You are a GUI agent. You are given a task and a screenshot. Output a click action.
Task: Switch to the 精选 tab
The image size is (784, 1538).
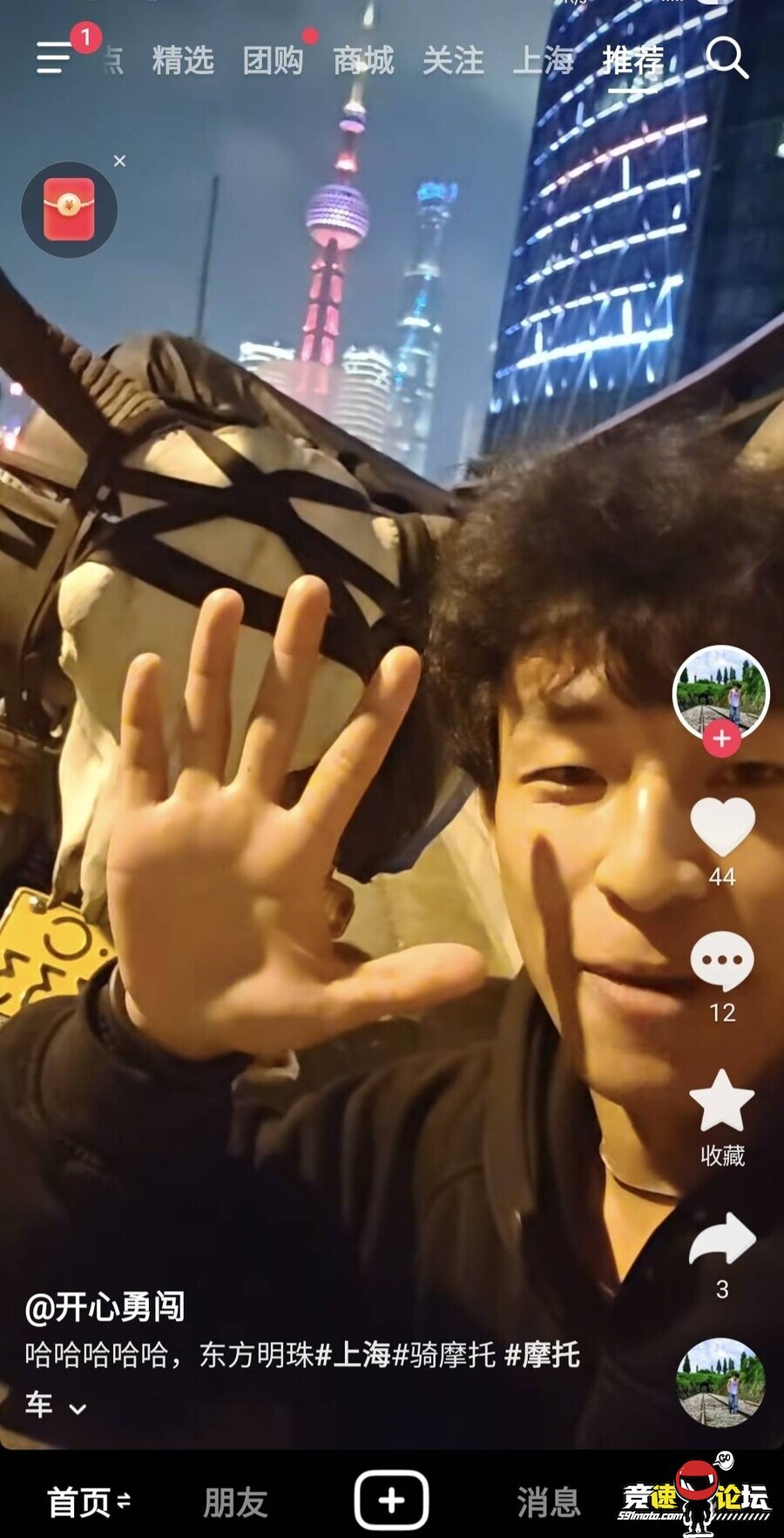pyautogui.click(x=183, y=61)
